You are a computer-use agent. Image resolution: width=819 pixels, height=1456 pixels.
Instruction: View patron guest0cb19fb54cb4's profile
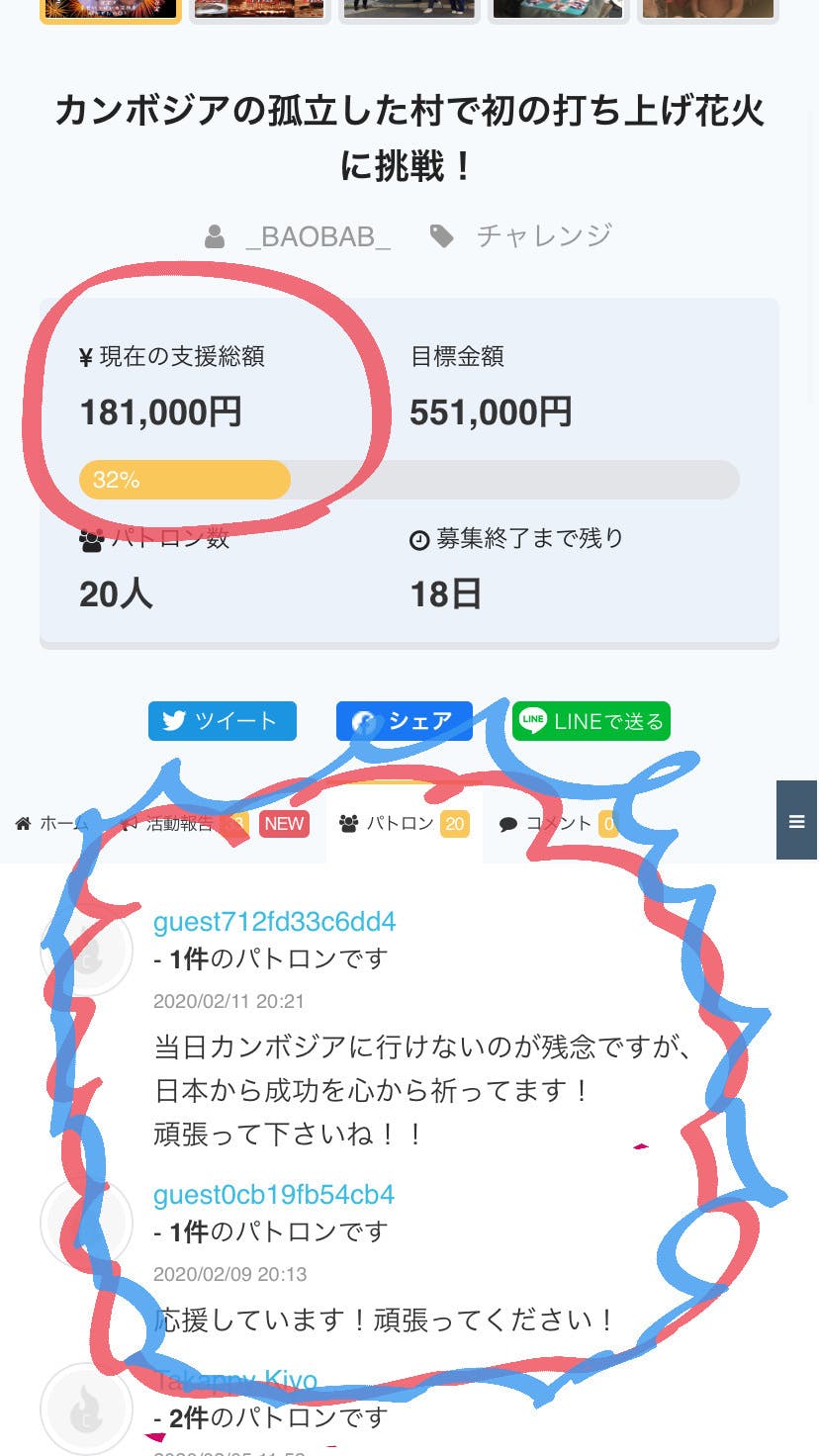point(274,1195)
